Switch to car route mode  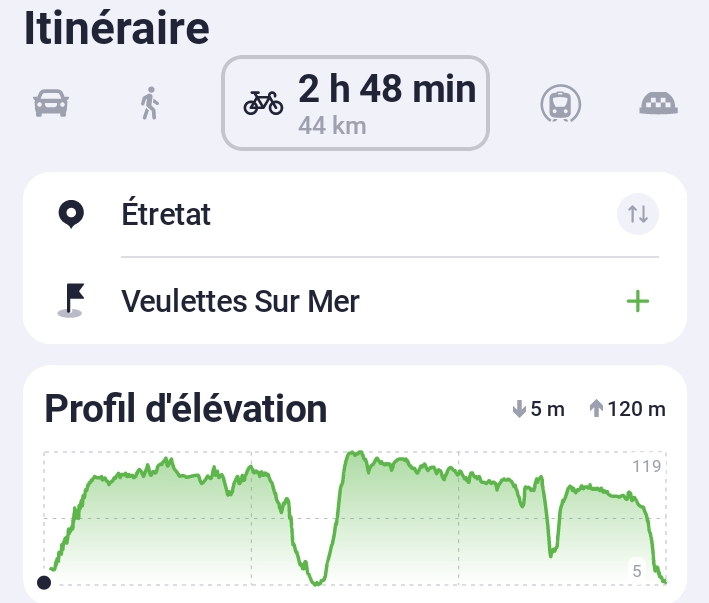coord(51,103)
